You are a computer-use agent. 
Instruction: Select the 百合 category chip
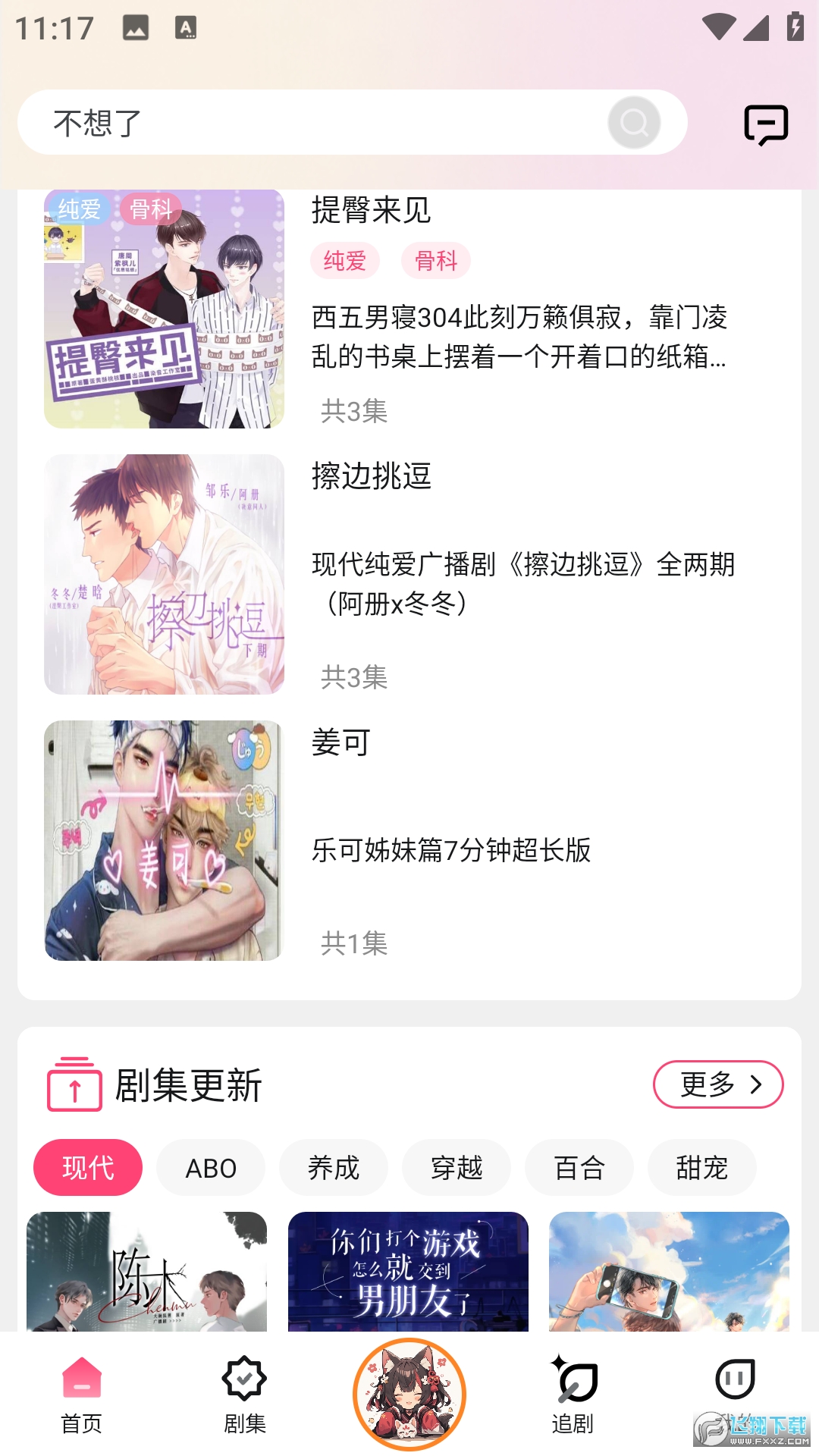579,1168
